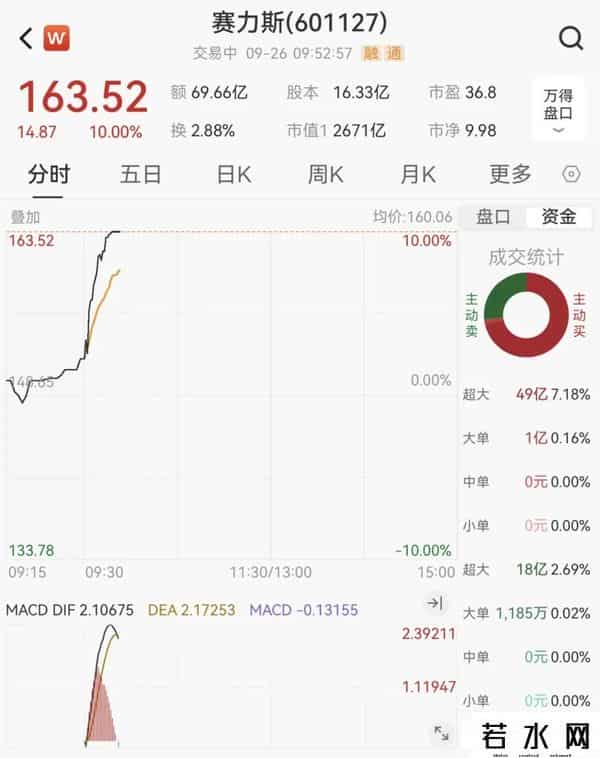Switch side panel to 盘口
The width and height of the screenshot is (600, 758).
[493, 216]
